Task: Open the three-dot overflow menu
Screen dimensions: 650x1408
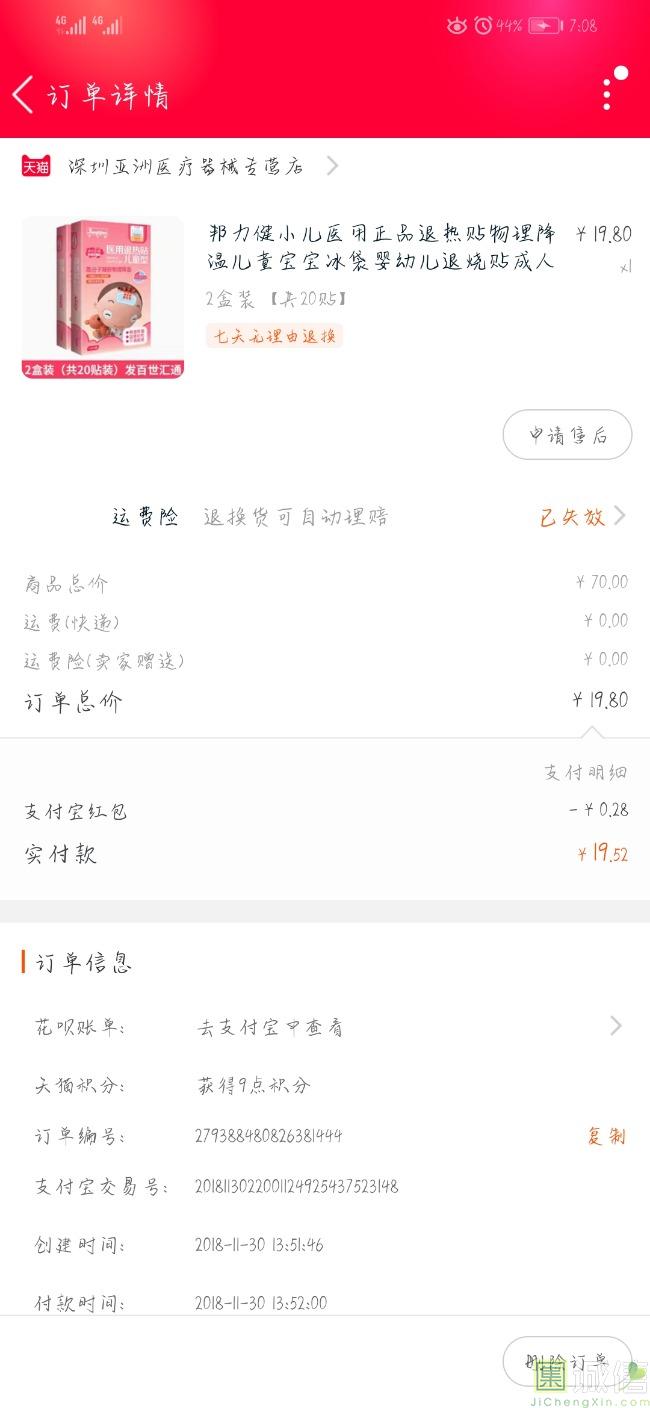Action: [x=607, y=94]
